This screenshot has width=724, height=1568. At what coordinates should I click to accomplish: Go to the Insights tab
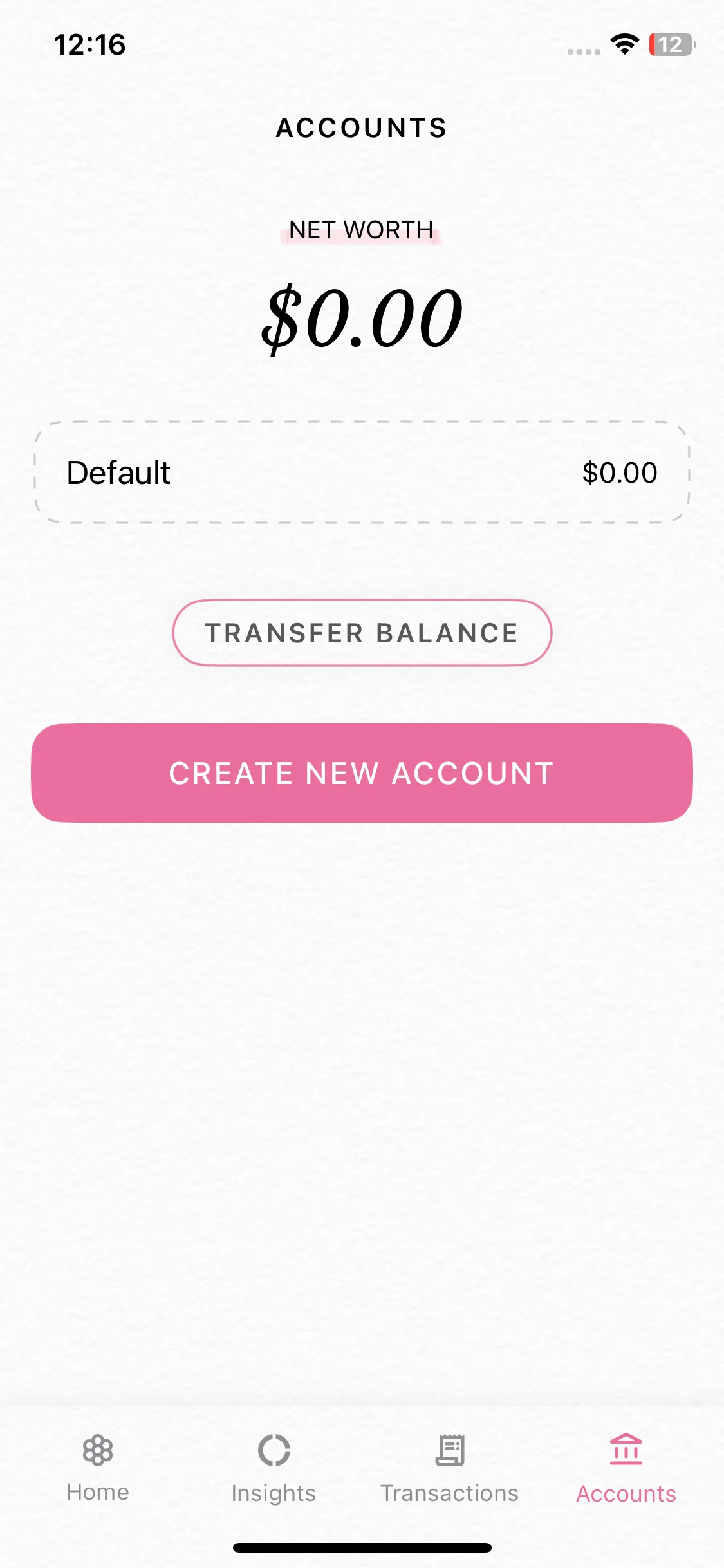(x=274, y=1468)
